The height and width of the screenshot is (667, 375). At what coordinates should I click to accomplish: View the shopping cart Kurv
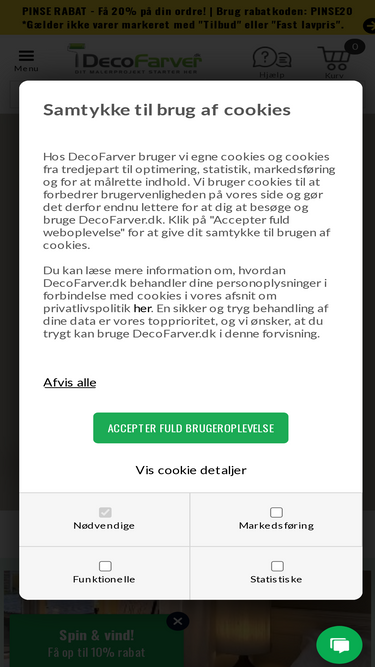click(335, 62)
